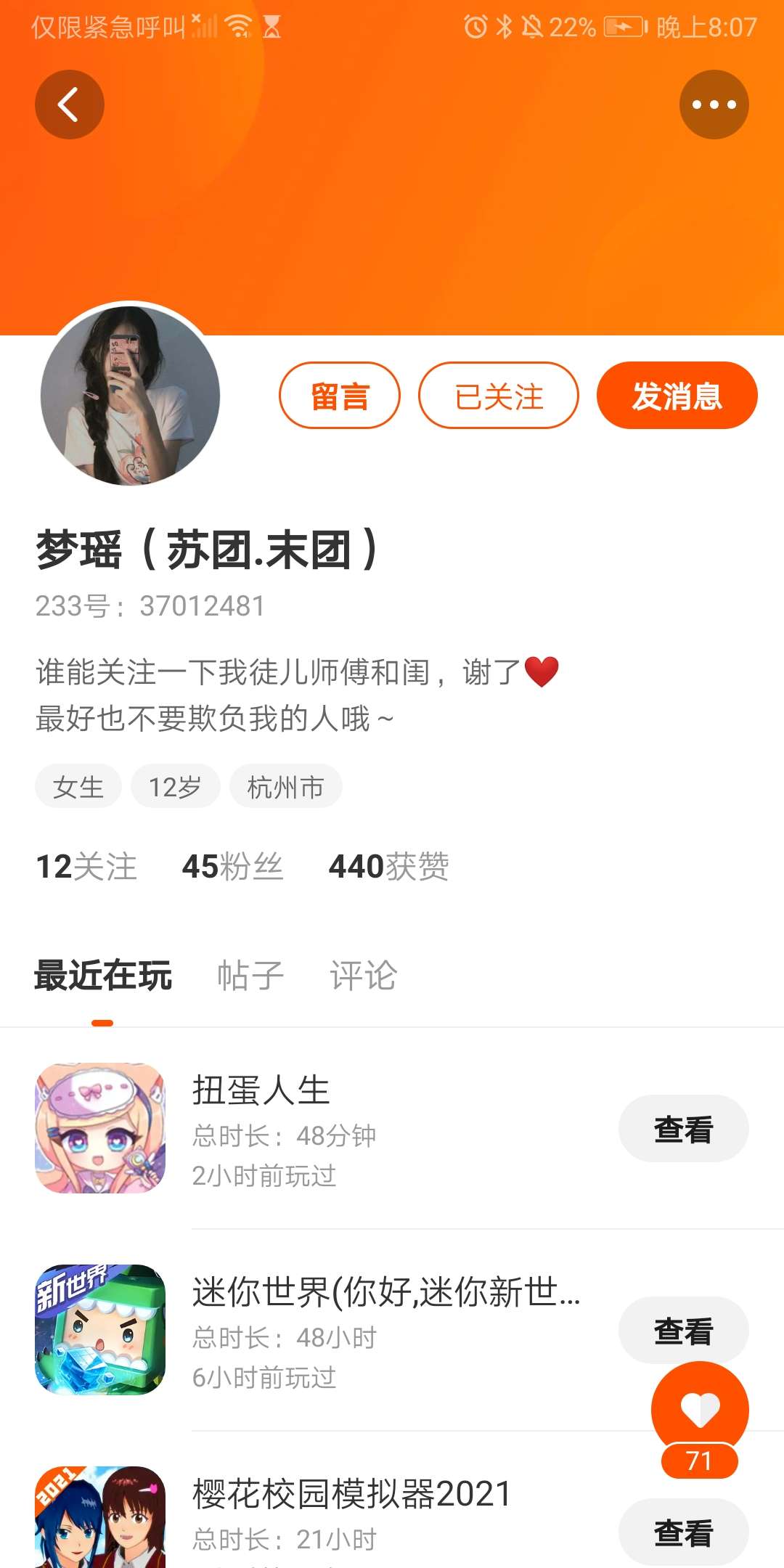784x1568 pixels.
Task: Open the user's profile avatar
Action: click(x=131, y=396)
